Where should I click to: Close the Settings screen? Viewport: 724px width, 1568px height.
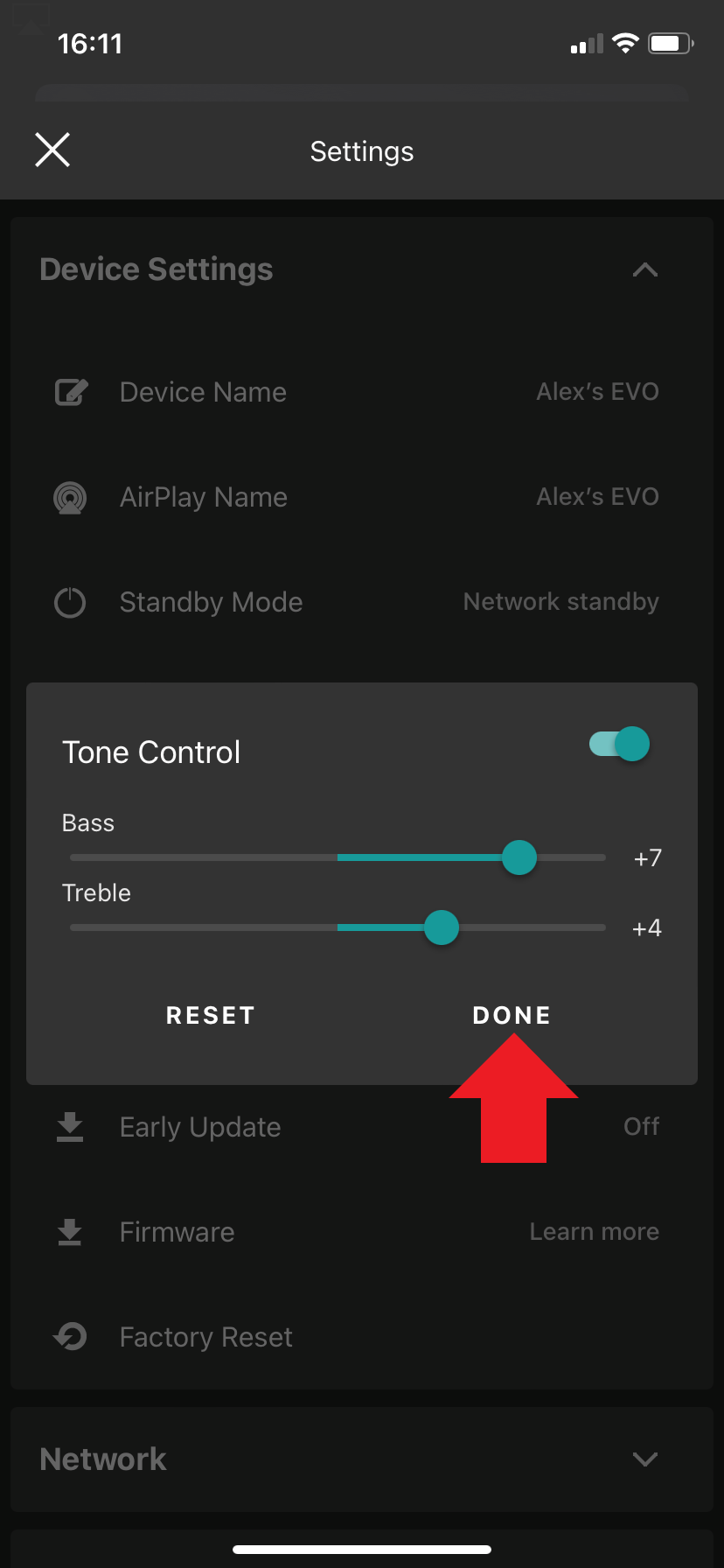[x=52, y=150]
